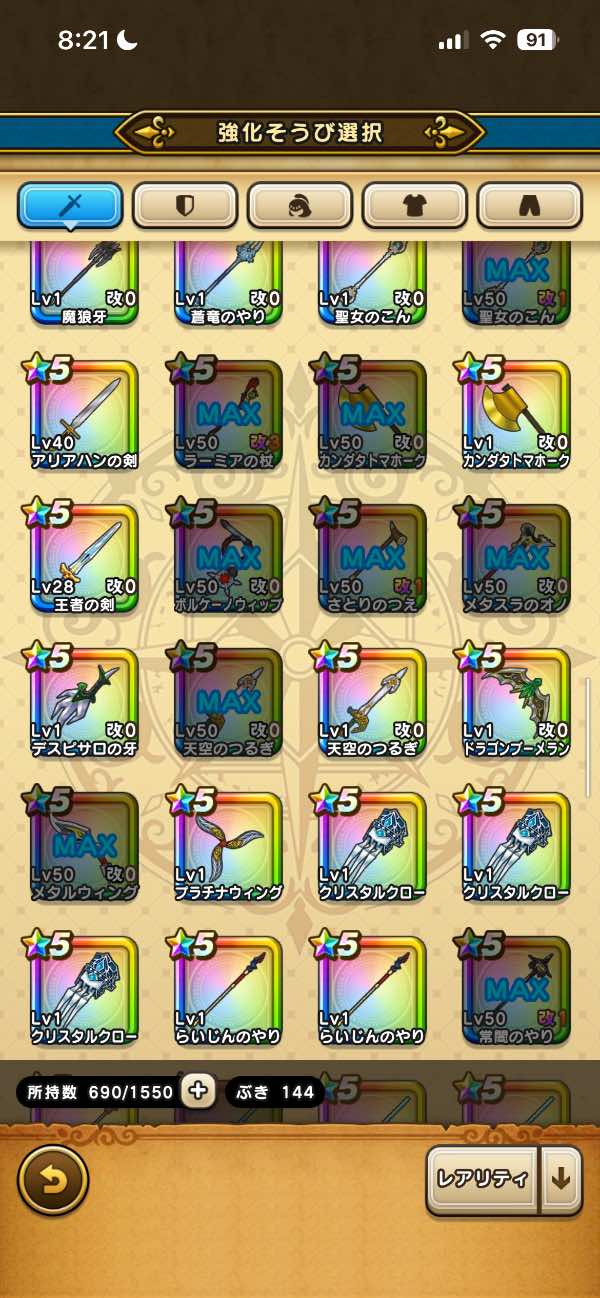
Task: Switch to the shield equipment tab
Action: click(185, 206)
